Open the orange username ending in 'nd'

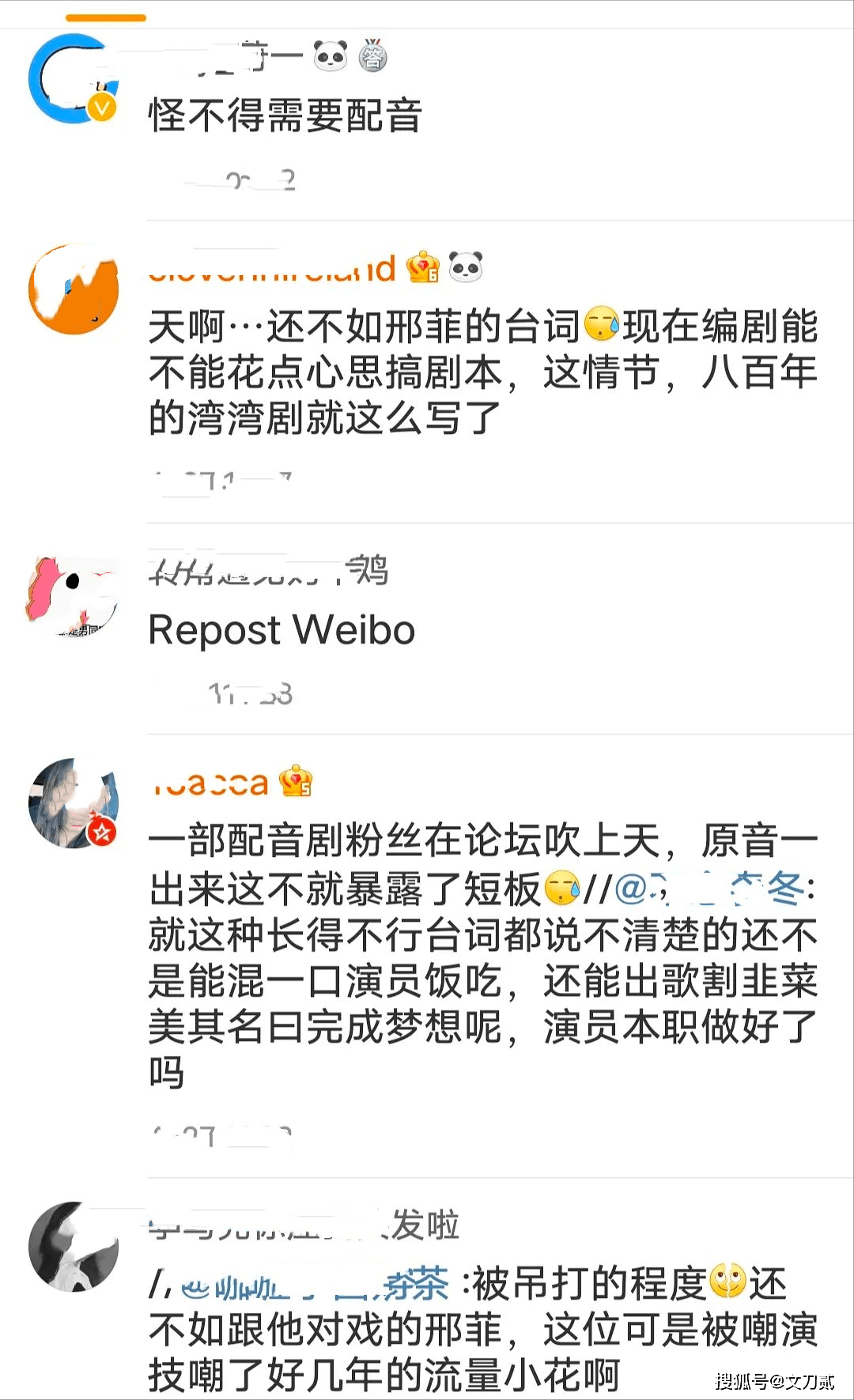pyautogui.click(x=273, y=270)
